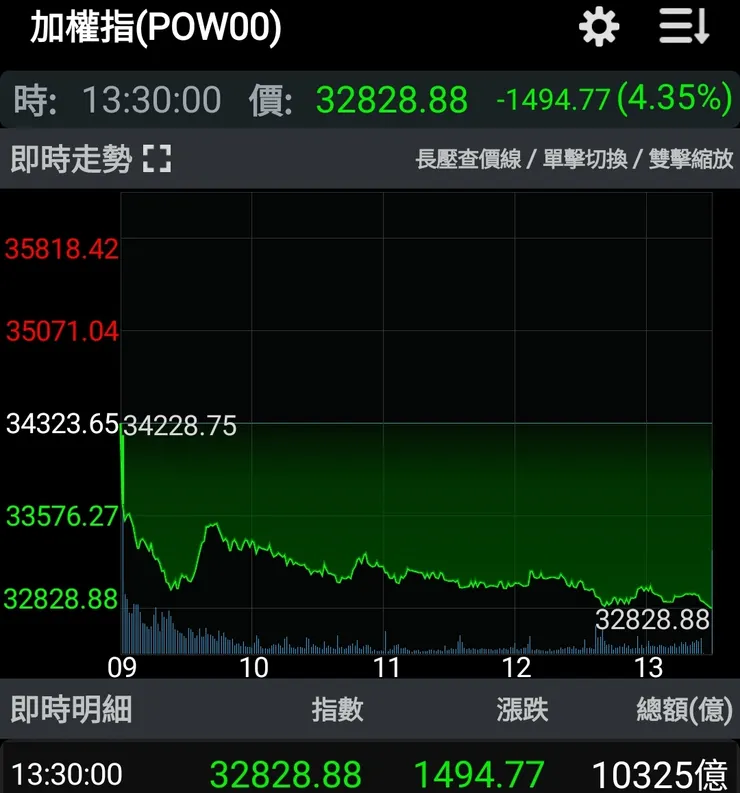Screen dimensions: 740x793
Task: Select the 漲跌 column header
Action: [521, 710]
